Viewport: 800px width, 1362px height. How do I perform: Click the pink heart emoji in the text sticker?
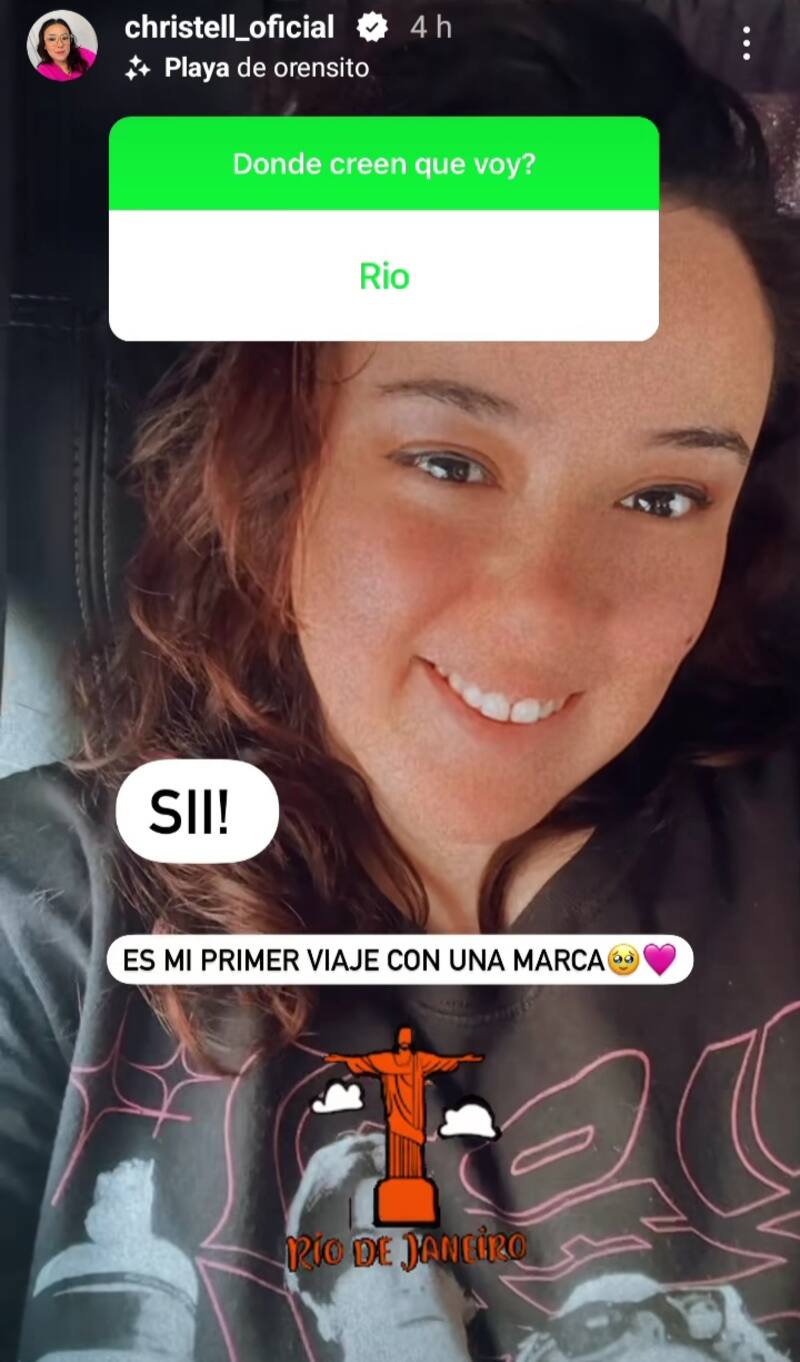tap(661, 958)
